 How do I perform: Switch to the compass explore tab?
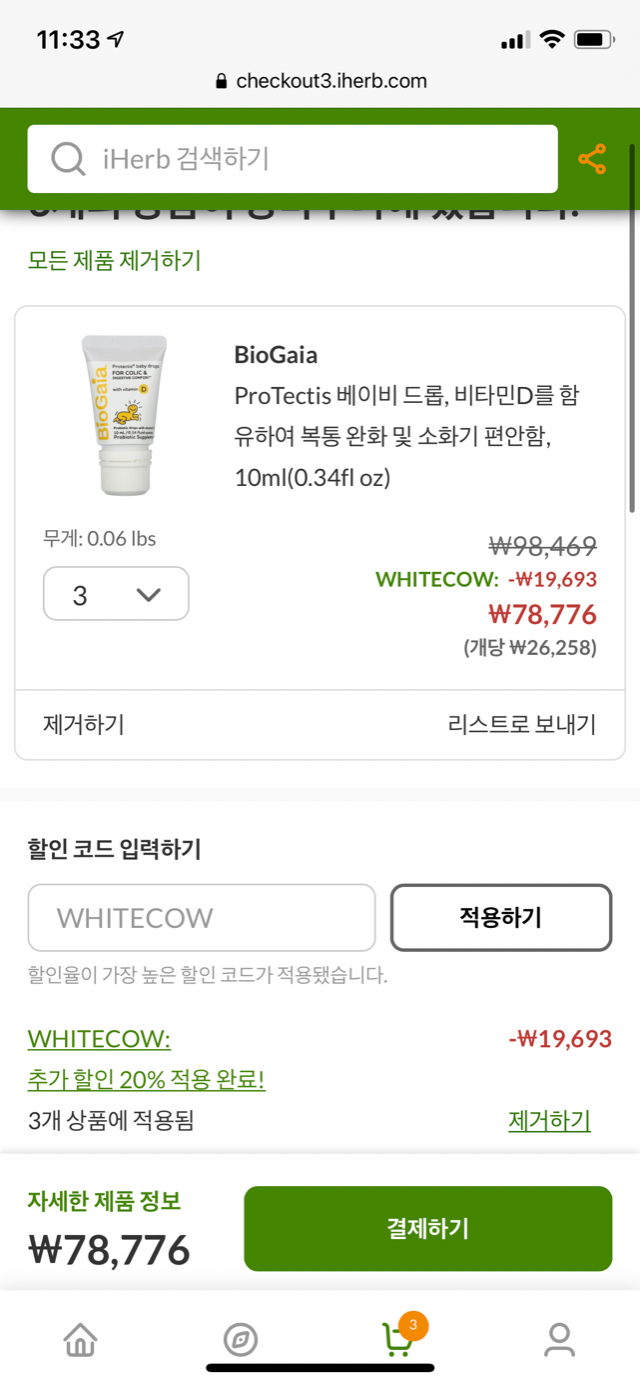coord(240,1339)
